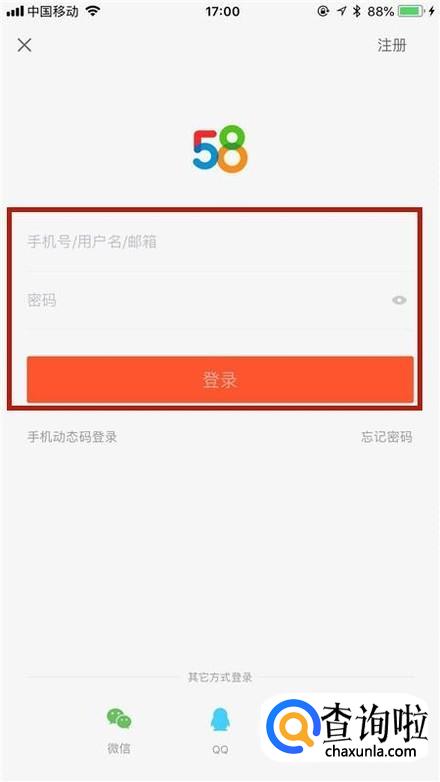Focus the 手机号/用户名/邮箱 field
The width and height of the screenshot is (440, 782).
point(220,242)
